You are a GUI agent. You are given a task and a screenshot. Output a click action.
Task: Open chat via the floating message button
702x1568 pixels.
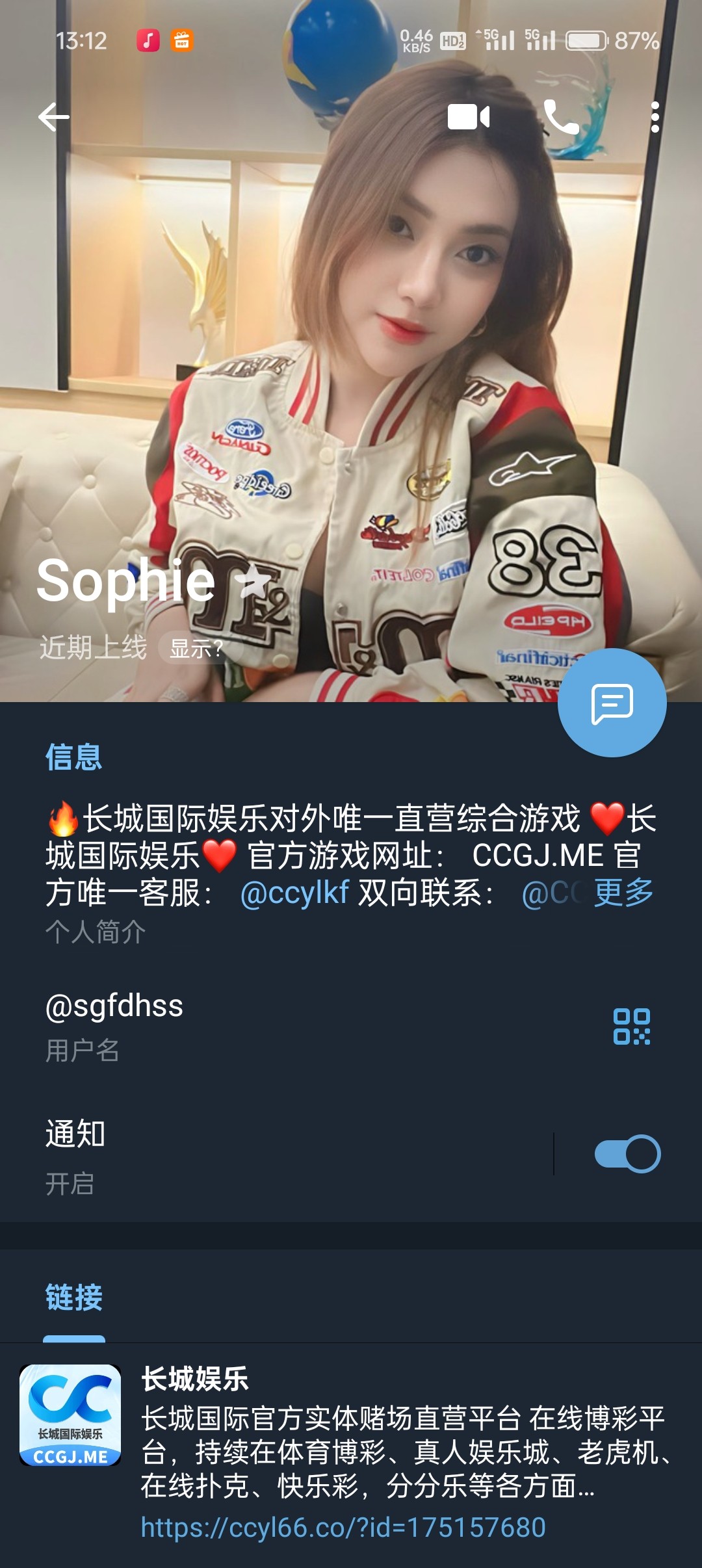(612, 703)
